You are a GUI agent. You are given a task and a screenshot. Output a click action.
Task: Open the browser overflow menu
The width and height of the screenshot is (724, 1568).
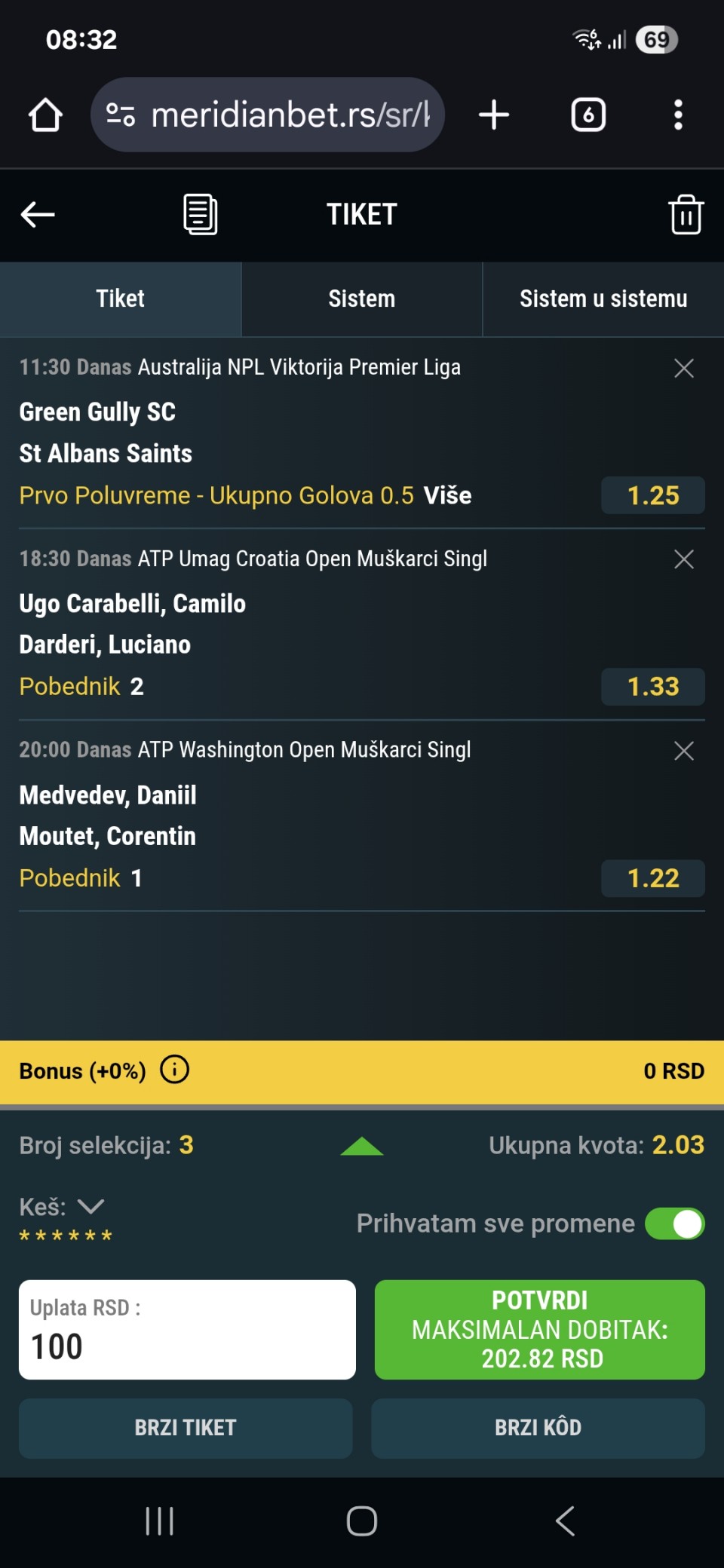[x=678, y=115]
